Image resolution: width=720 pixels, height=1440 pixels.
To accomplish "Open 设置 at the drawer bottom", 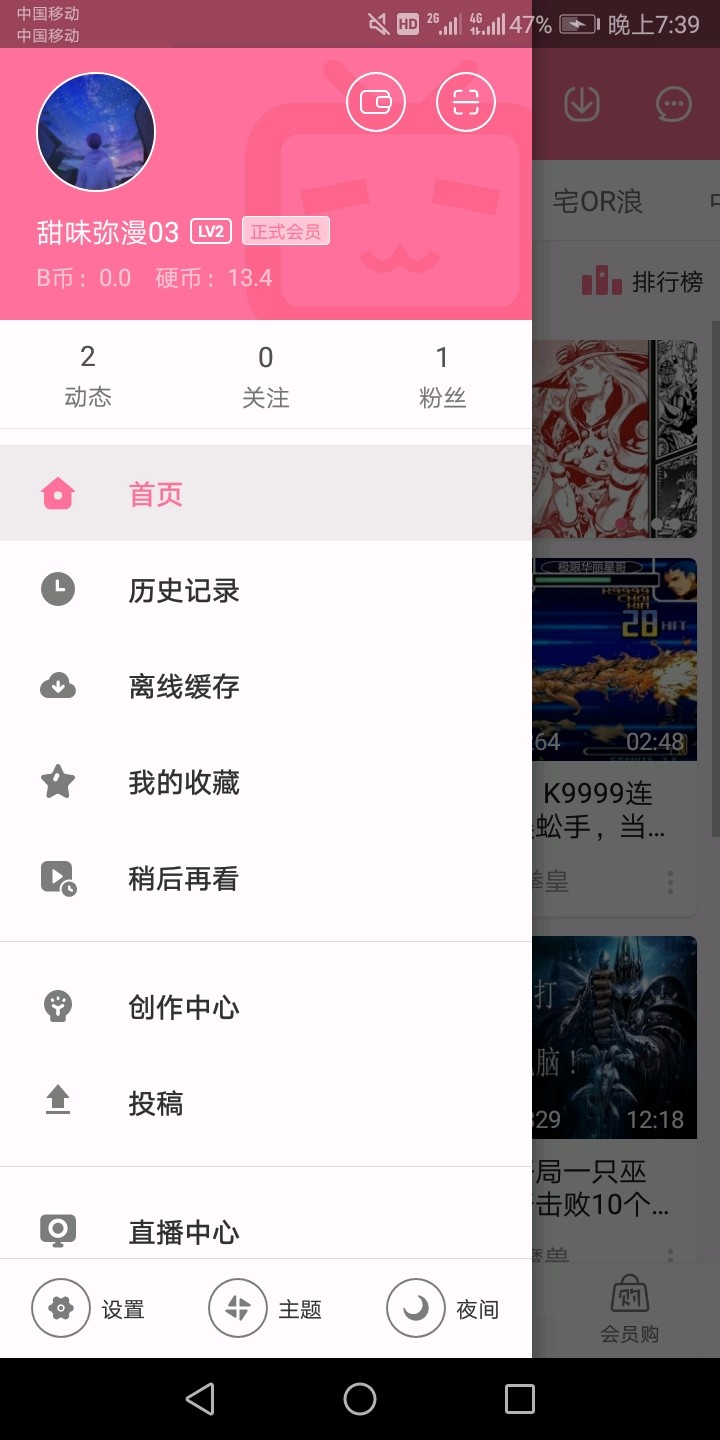I will [89, 1308].
